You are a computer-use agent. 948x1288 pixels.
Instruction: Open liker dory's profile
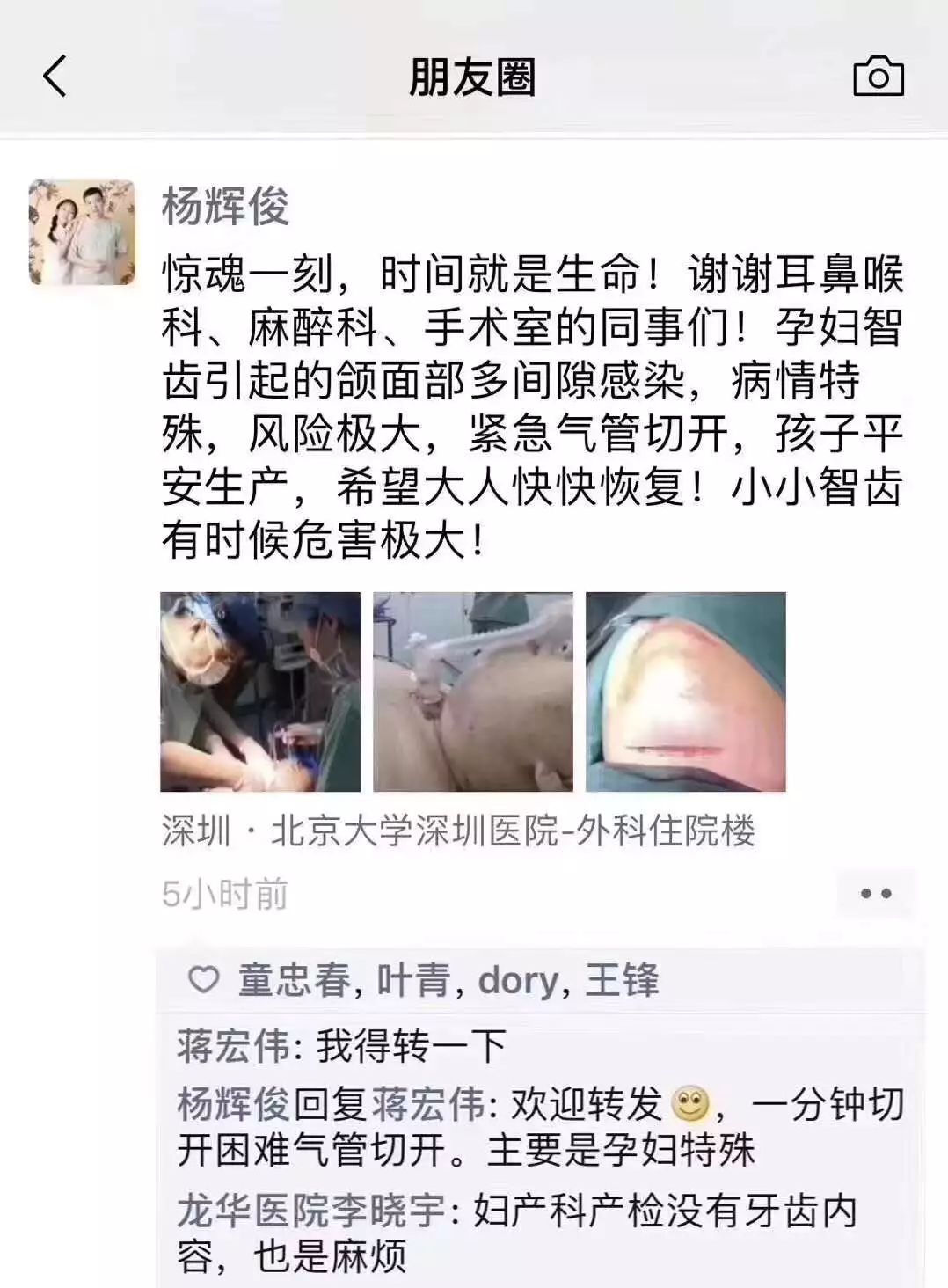click(x=517, y=980)
